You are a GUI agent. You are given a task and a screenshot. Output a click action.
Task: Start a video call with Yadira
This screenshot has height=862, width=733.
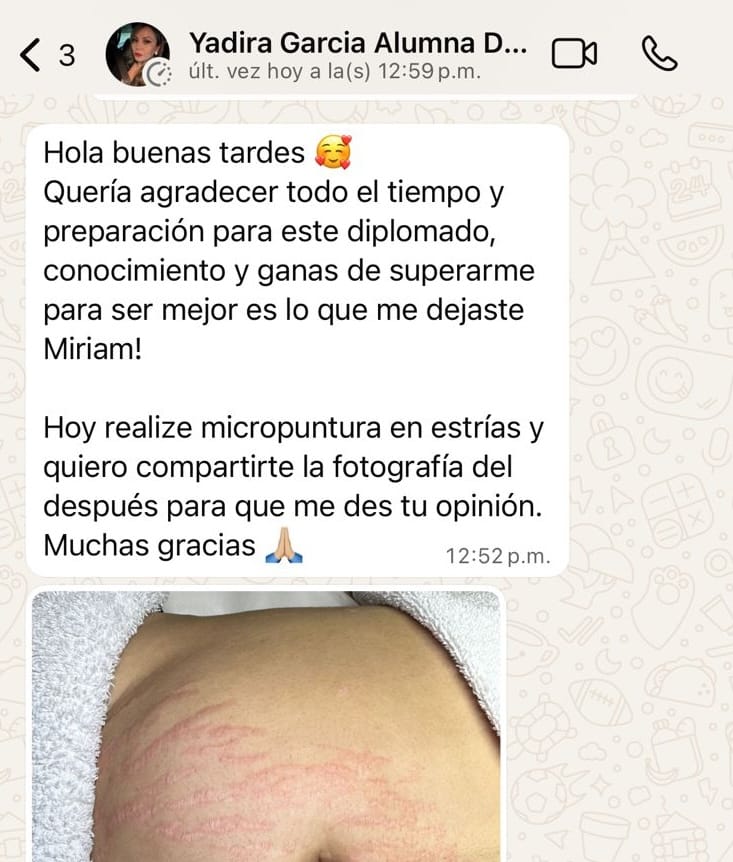(x=574, y=53)
